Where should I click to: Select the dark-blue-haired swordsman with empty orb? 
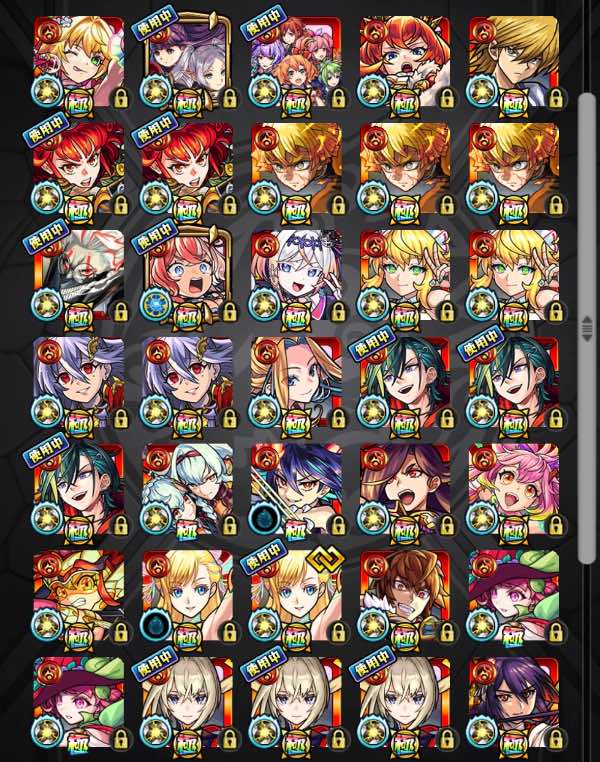point(297,490)
